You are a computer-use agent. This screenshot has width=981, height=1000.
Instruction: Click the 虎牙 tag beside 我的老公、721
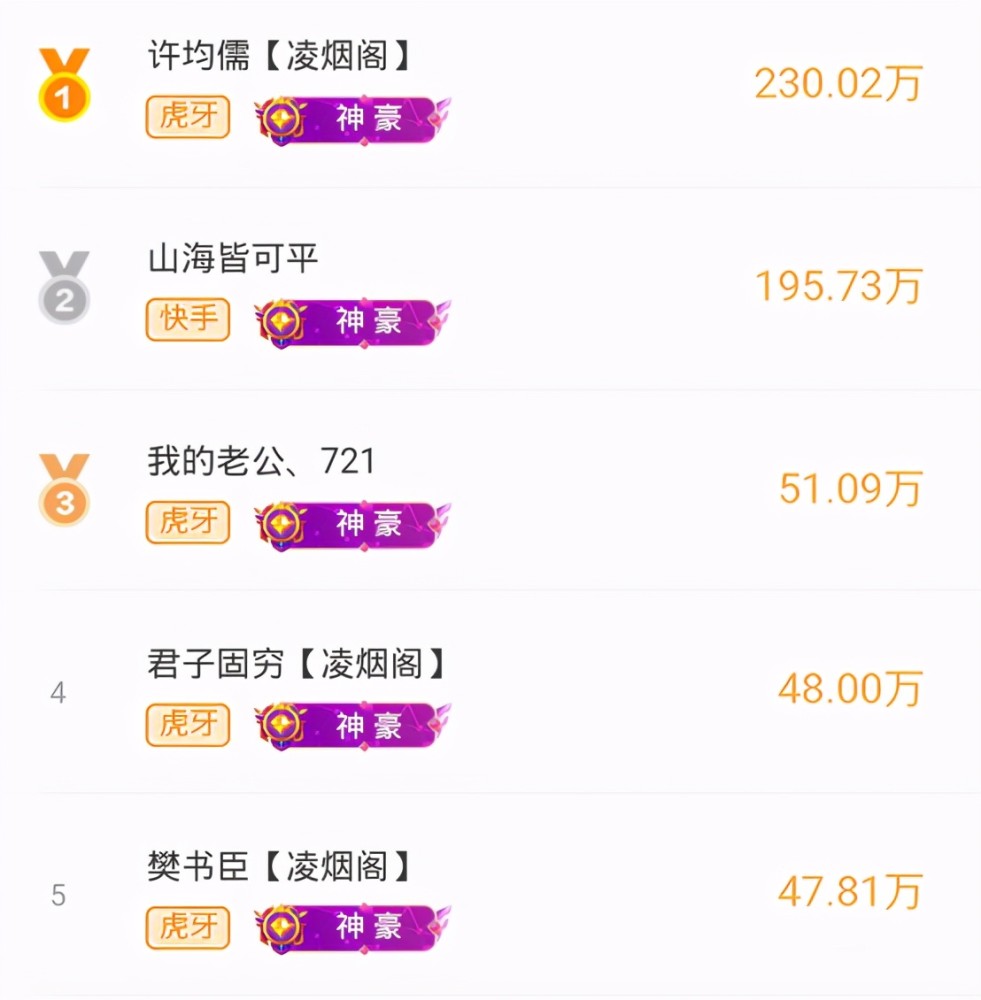tap(187, 523)
